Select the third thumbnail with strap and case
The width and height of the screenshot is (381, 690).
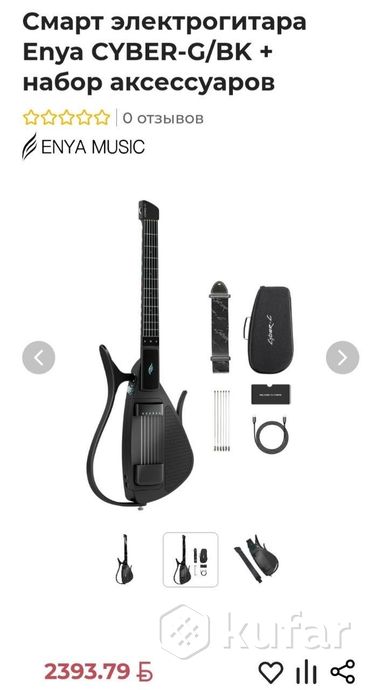(x=256, y=559)
